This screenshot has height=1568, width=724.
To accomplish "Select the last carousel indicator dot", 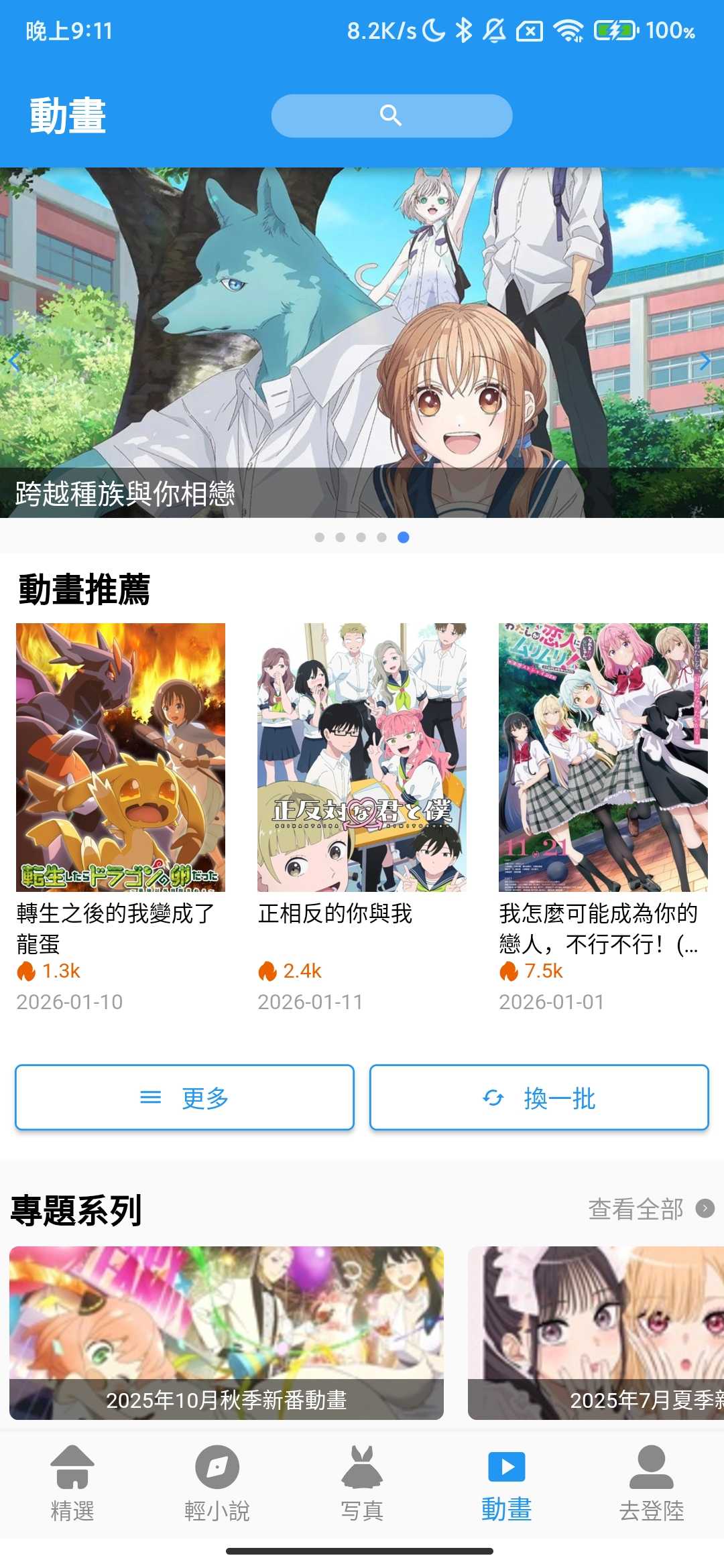I will pos(404,536).
